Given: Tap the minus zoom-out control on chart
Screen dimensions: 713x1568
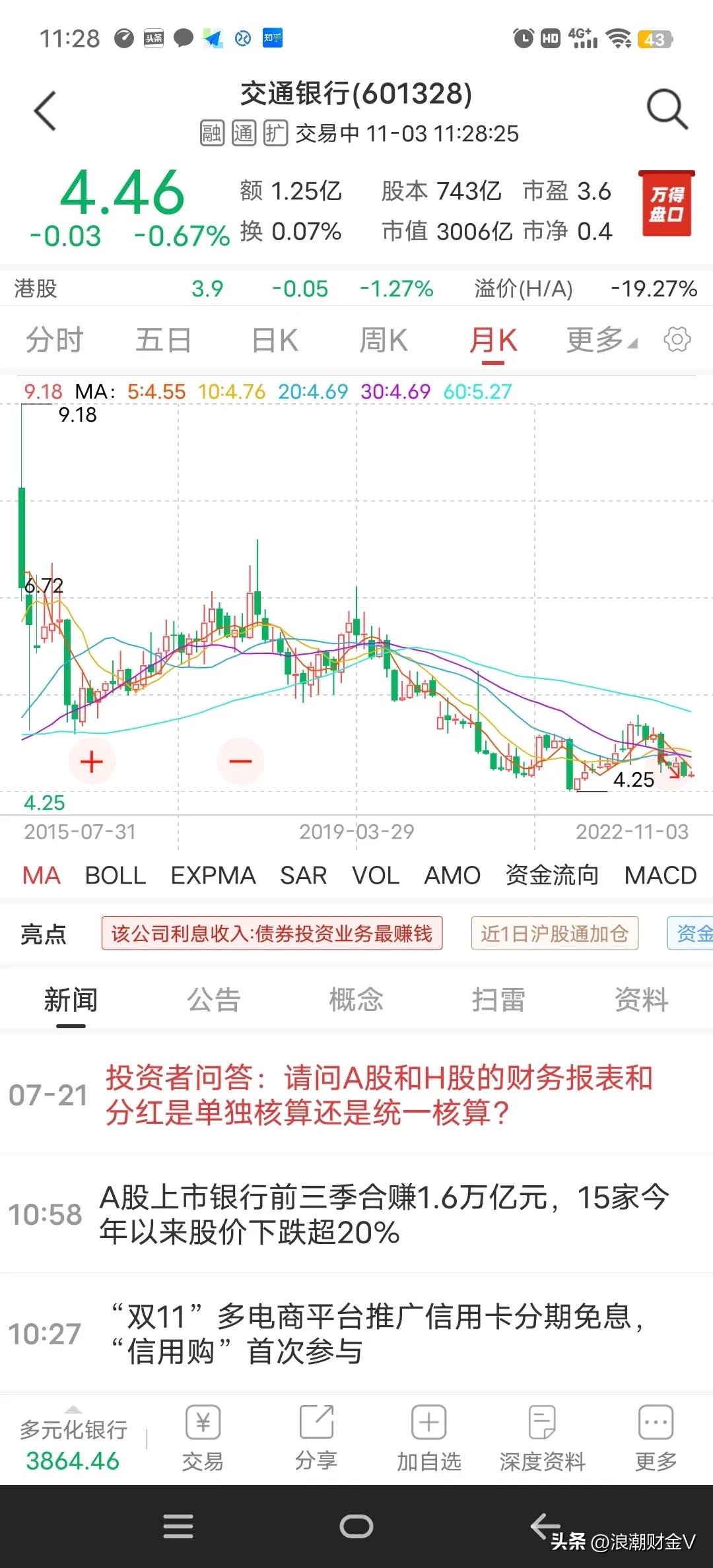Looking at the screenshot, I should [241, 761].
